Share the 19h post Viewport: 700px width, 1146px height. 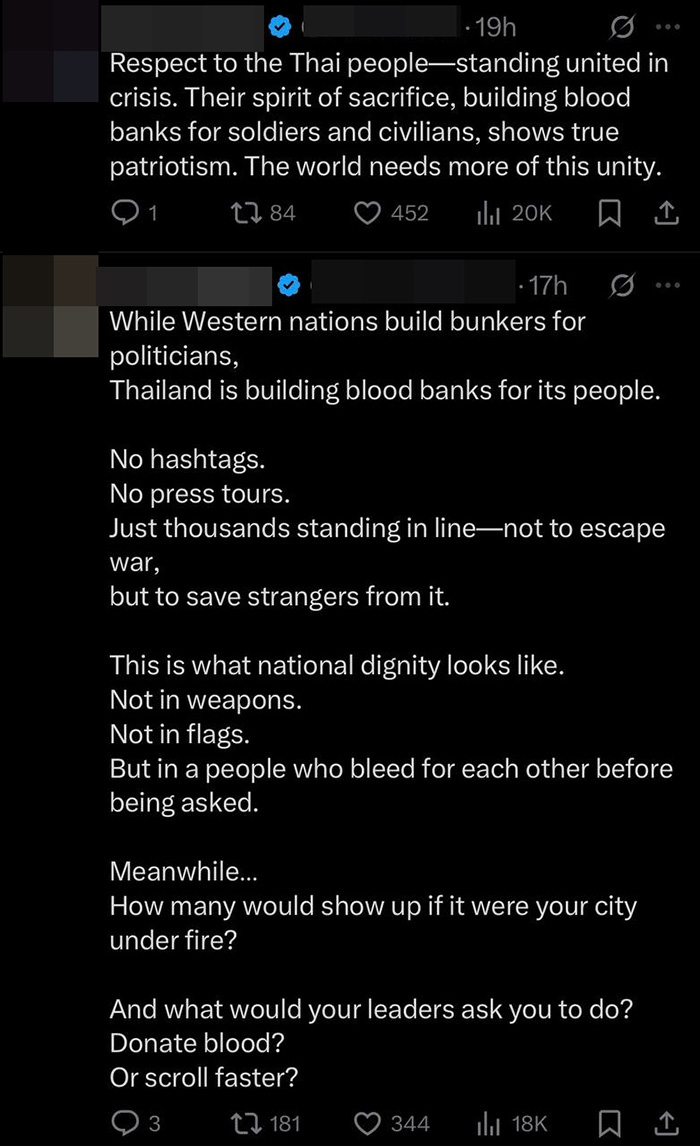tap(665, 212)
